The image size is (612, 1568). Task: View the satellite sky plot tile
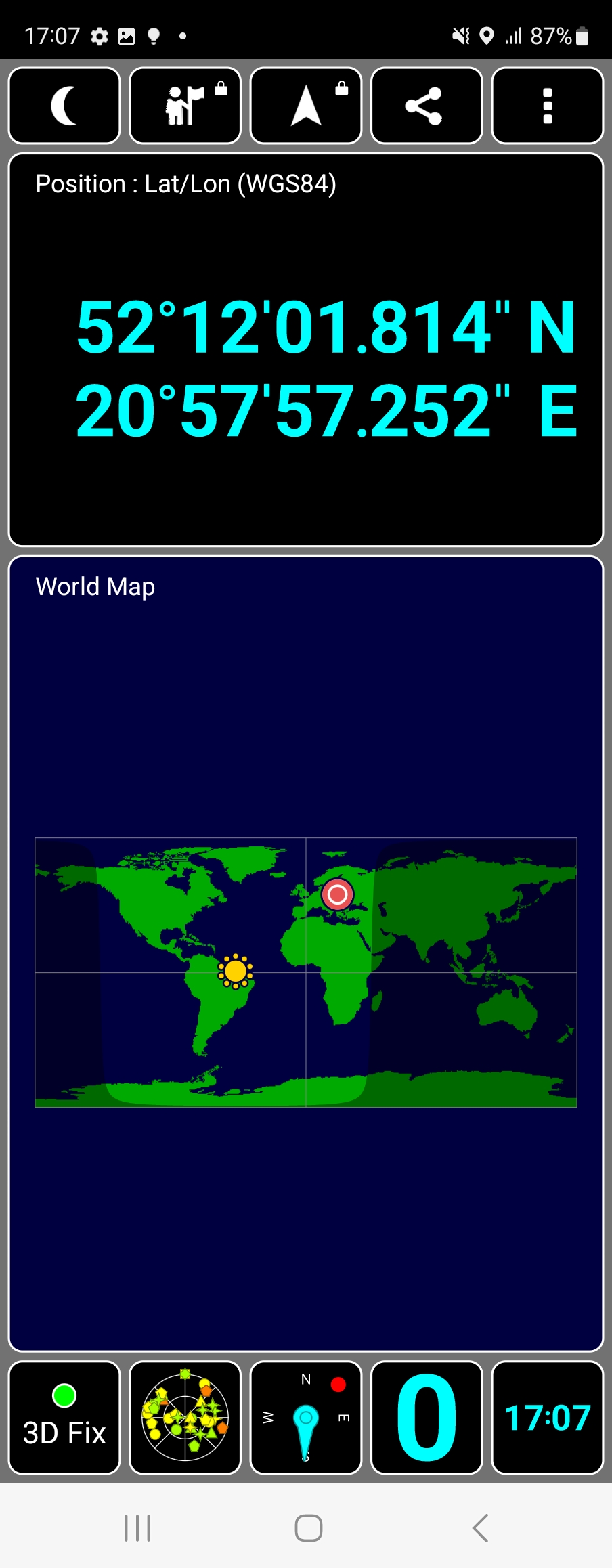click(185, 1417)
